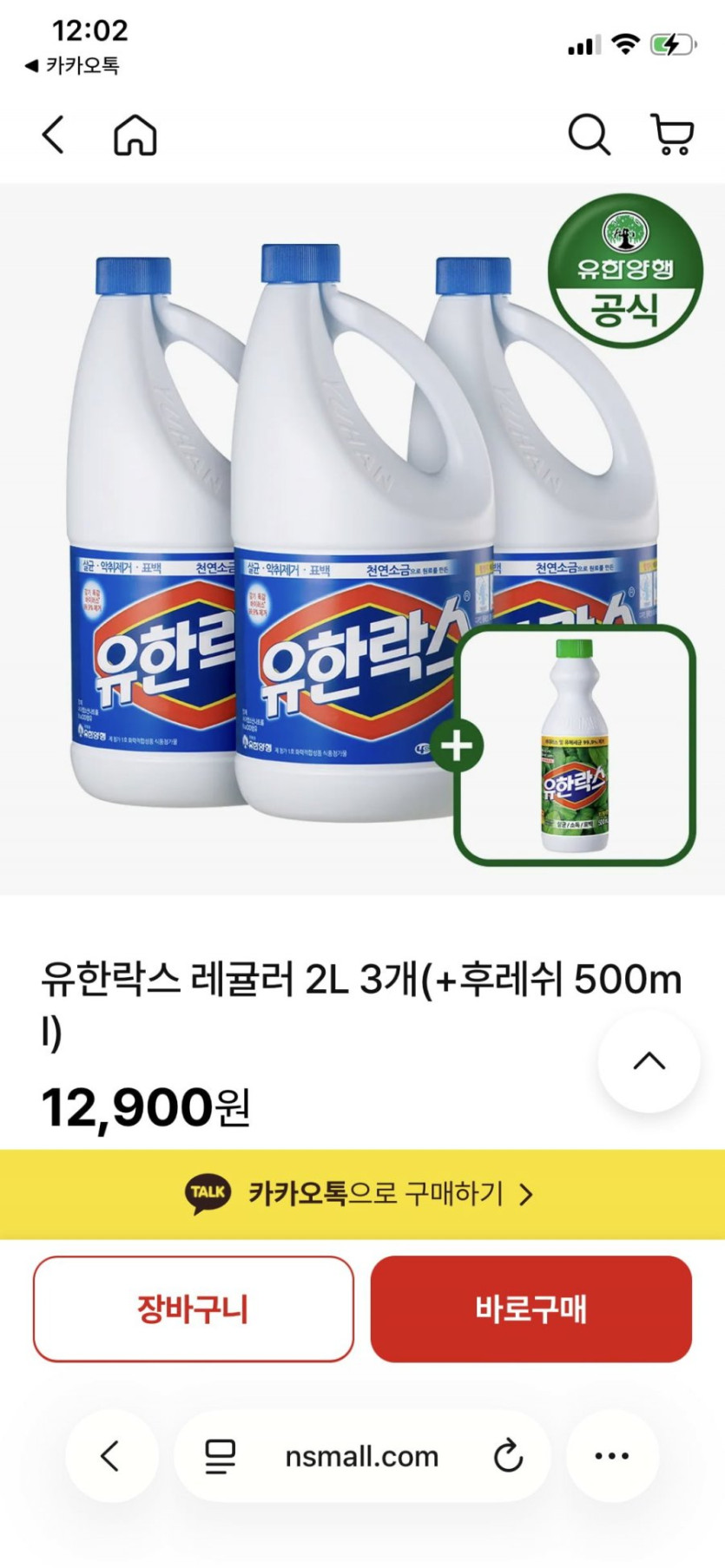Jump to top with the up-arrow button
This screenshot has height=1568, width=725.
point(649,1061)
